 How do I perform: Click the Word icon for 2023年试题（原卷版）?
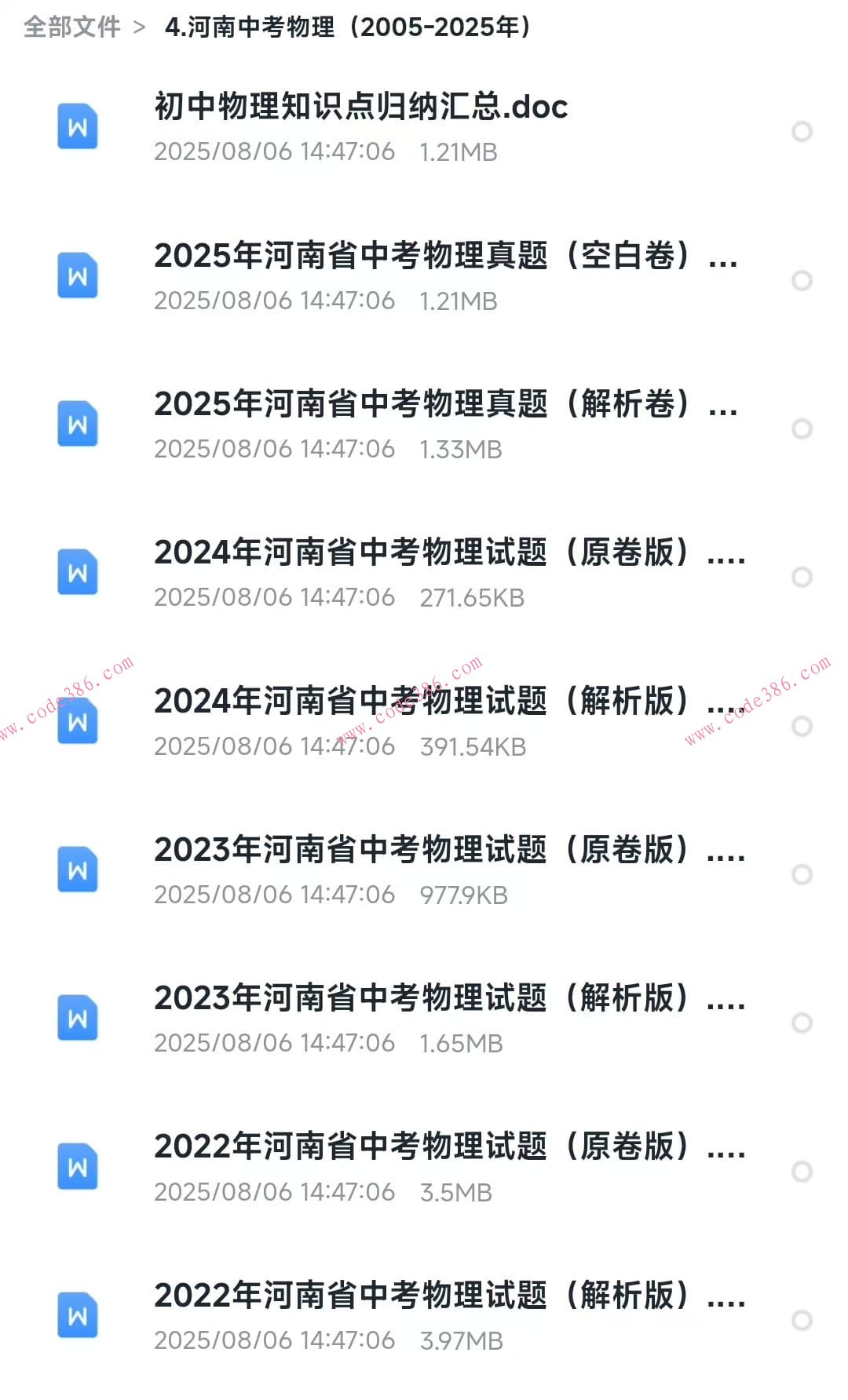78,870
